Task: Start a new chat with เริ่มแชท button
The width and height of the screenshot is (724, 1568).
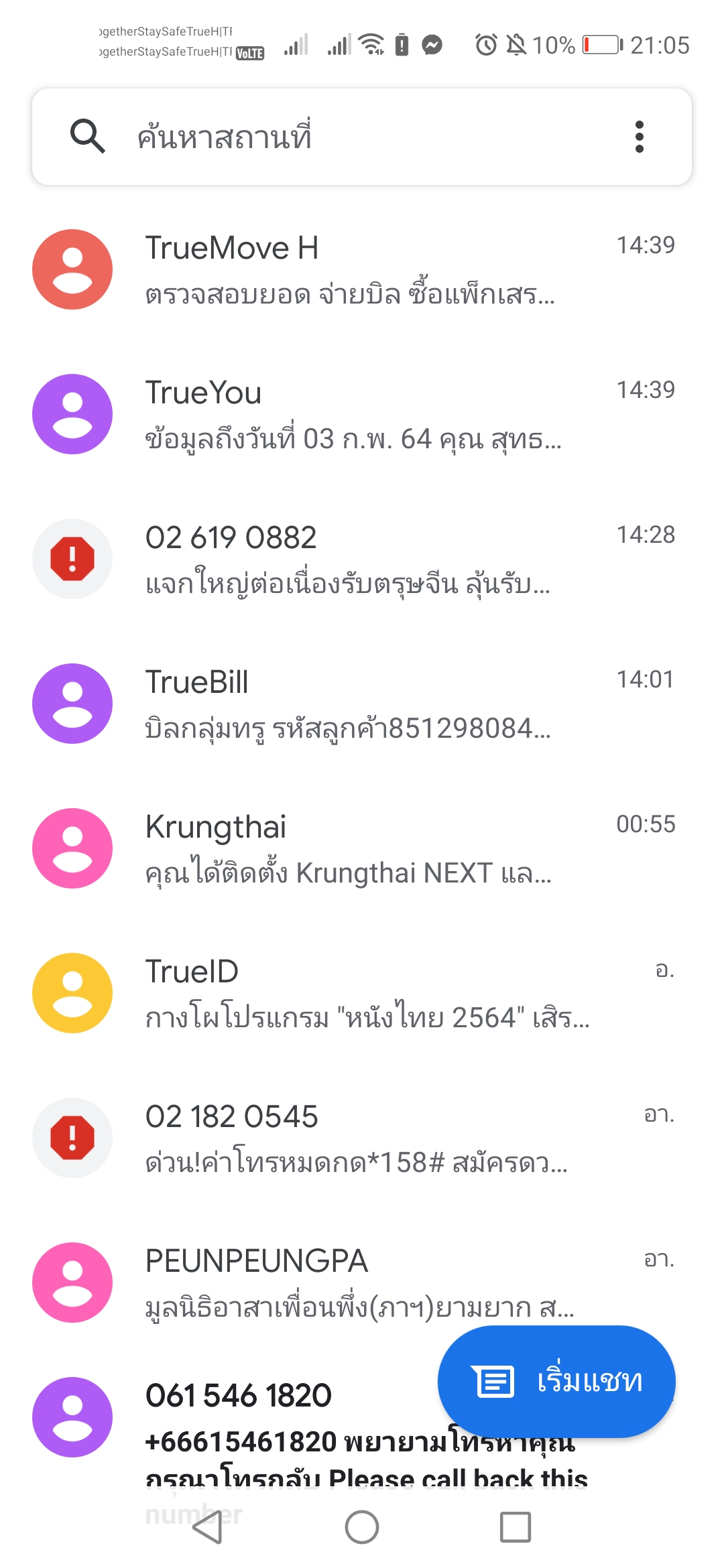Action: tap(556, 1381)
